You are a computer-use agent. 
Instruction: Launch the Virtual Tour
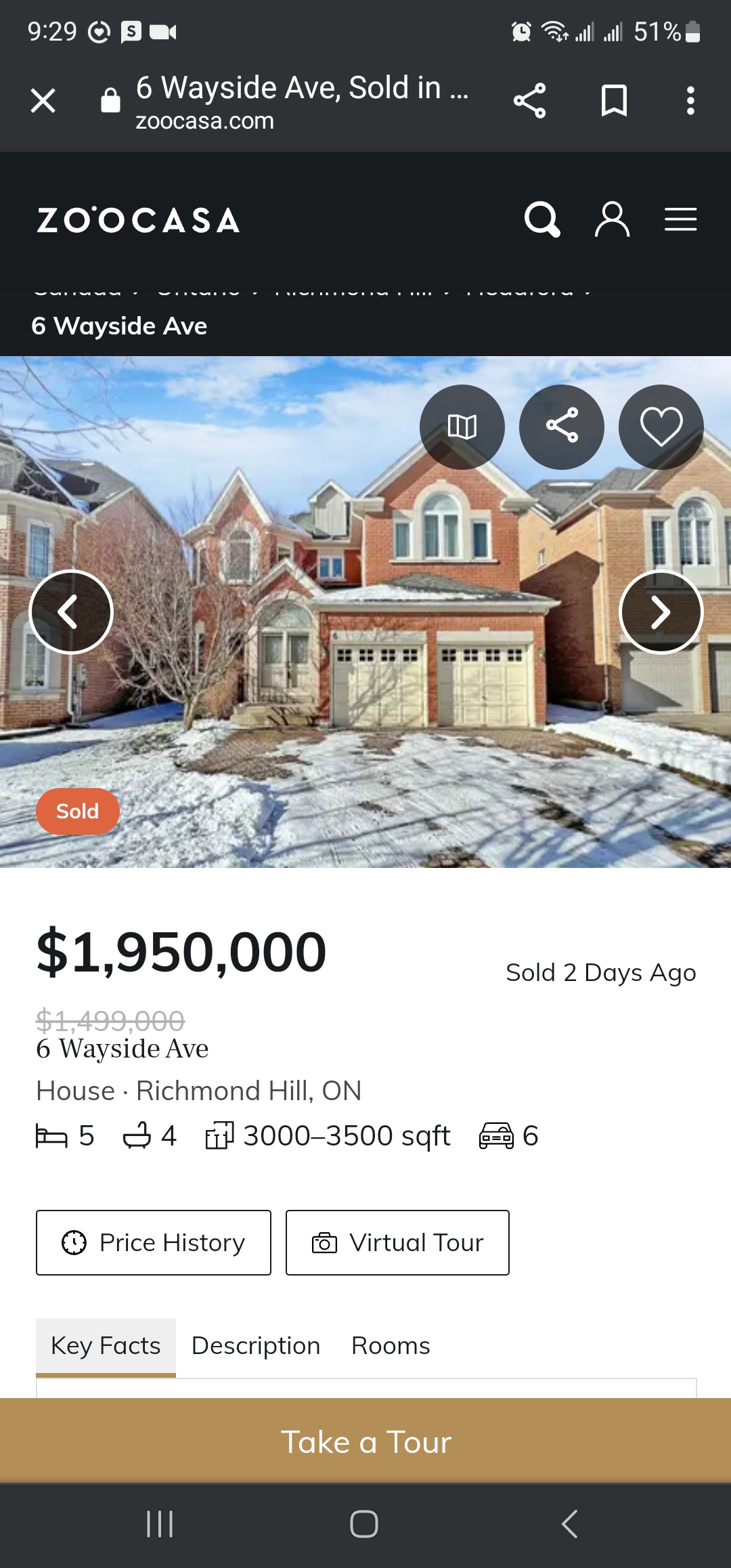pos(397,1243)
